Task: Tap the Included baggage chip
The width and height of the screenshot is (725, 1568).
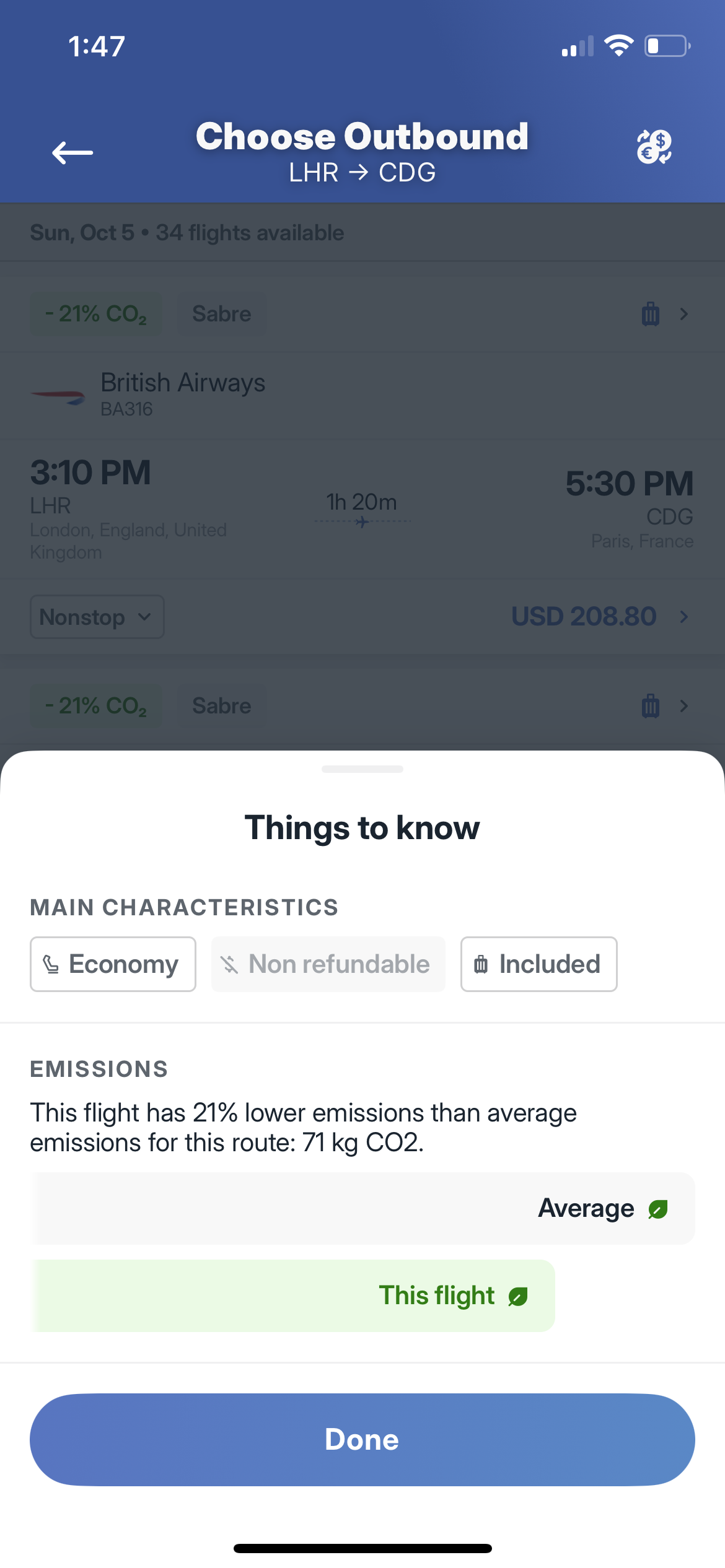Action: [538, 964]
